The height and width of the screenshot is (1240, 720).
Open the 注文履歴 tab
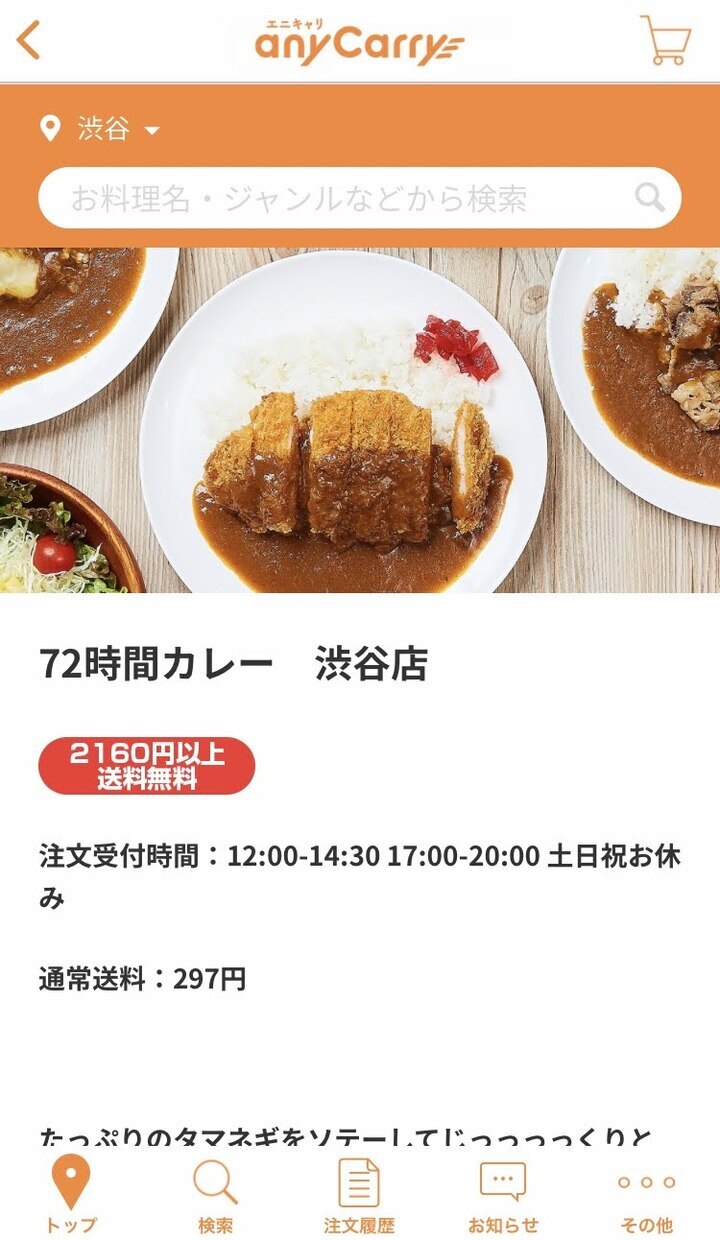(359, 1195)
